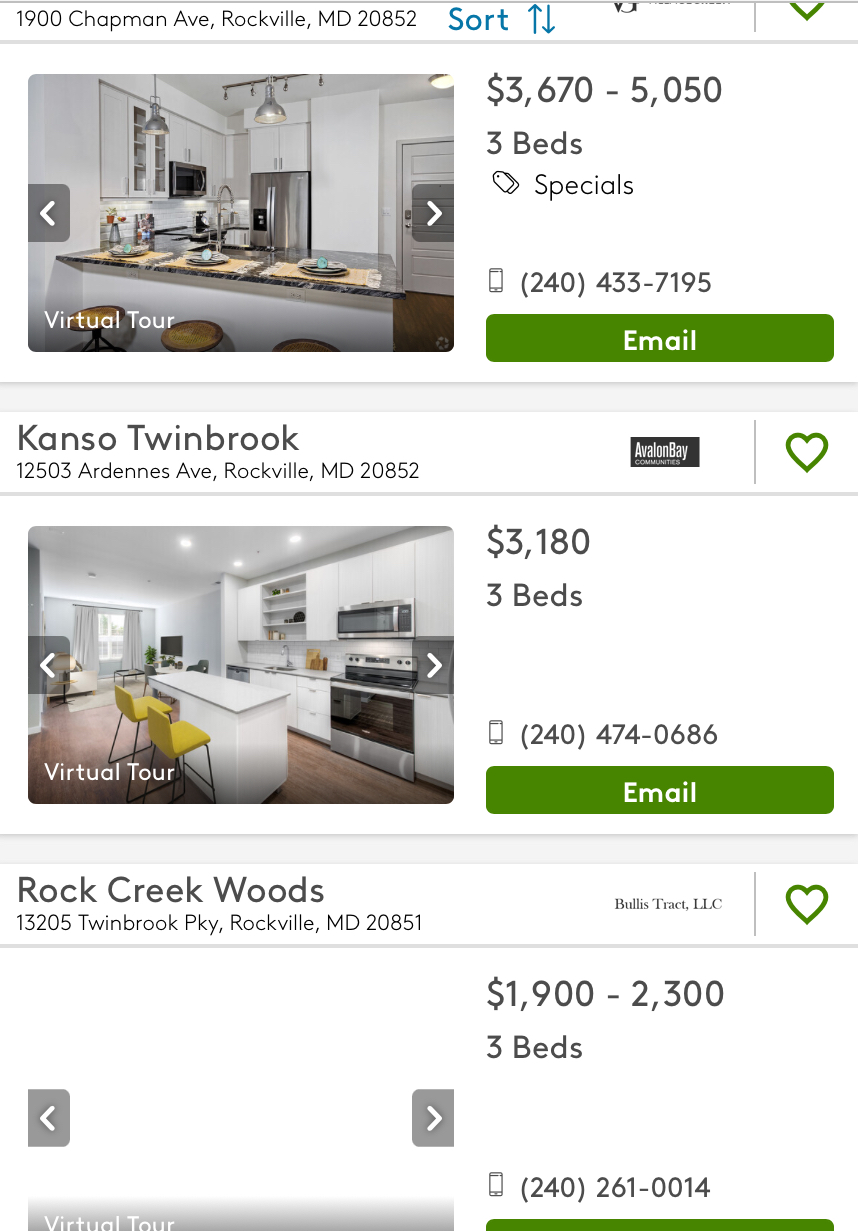Email the $3,670 - 5,050 apartment listing
858x1231 pixels.
pyautogui.click(x=659, y=339)
